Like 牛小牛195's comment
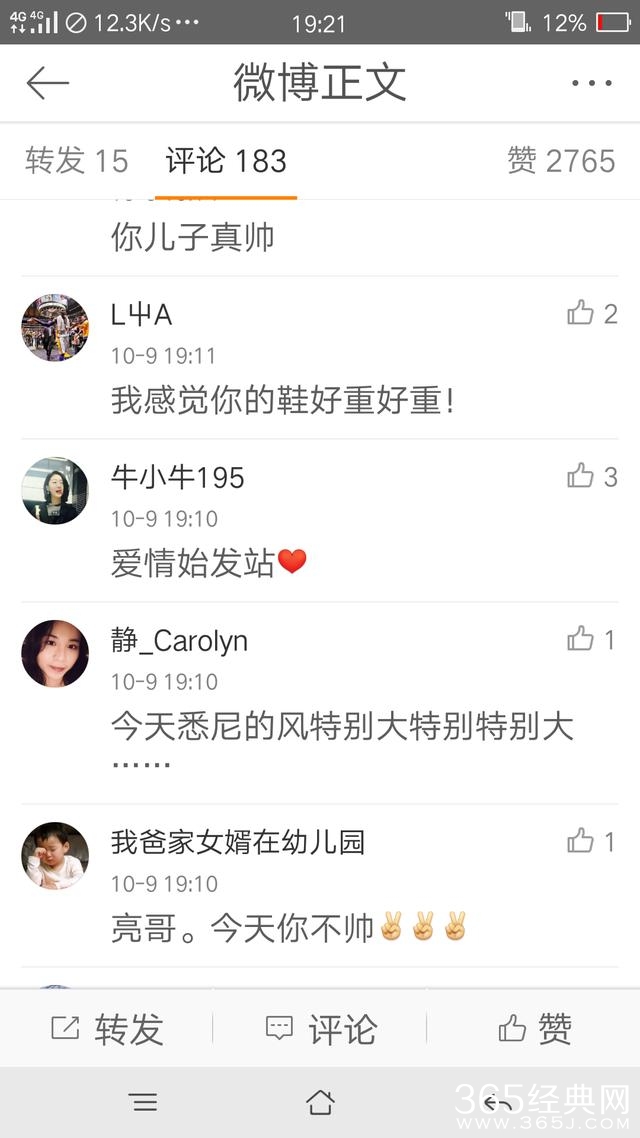The height and width of the screenshot is (1138, 640). (x=591, y=476)
